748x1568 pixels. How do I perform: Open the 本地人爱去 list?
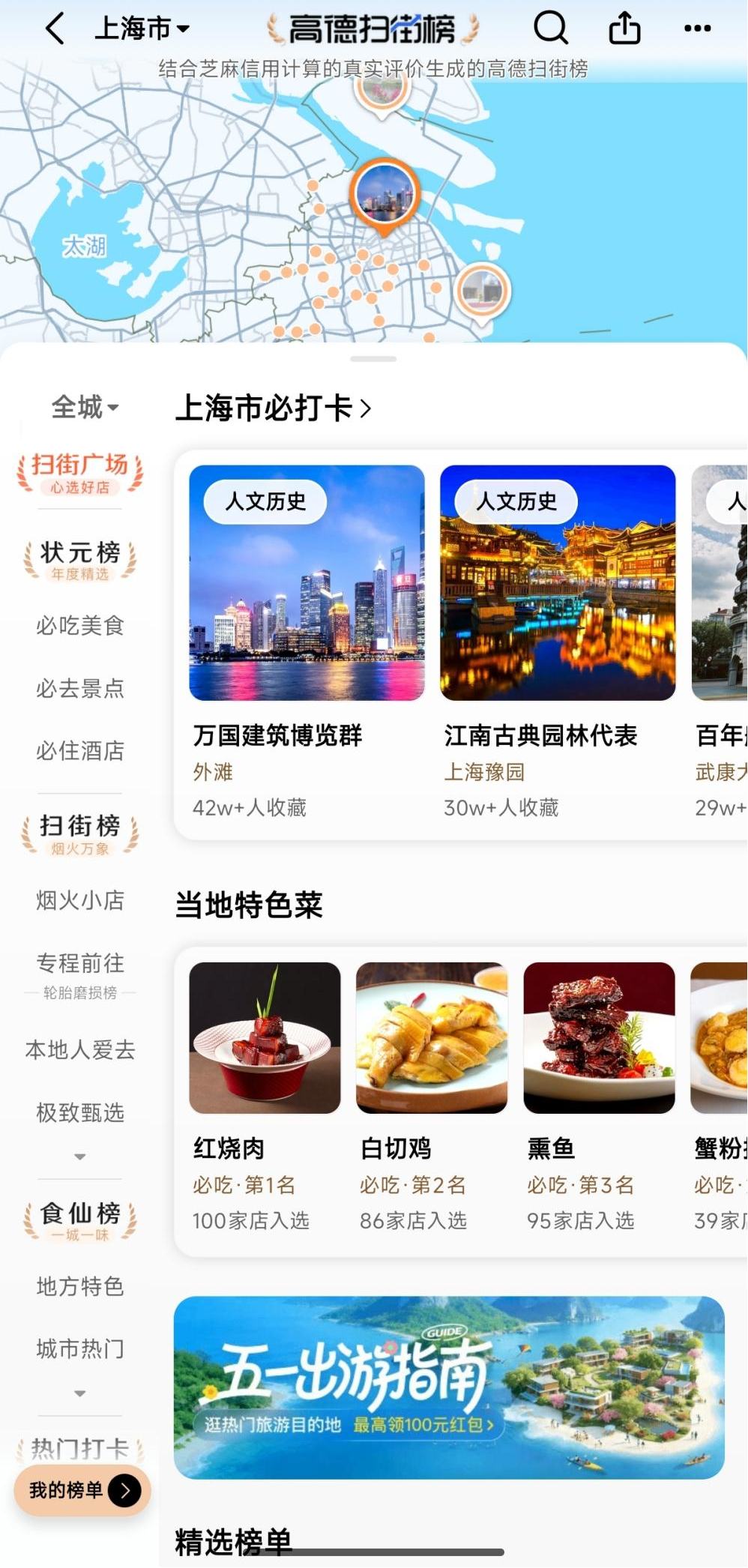(80, 1050)
